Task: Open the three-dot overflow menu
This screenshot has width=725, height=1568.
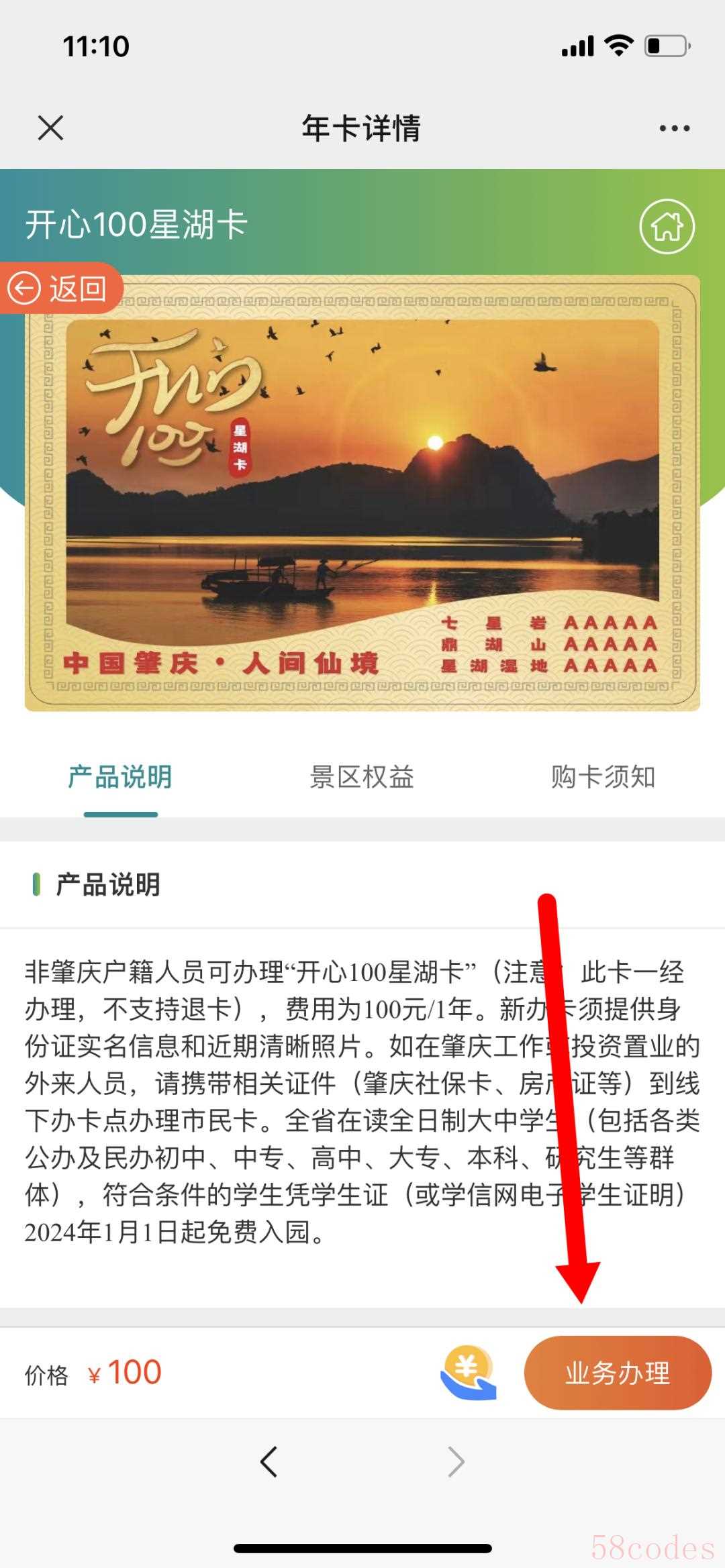Action: click(674, 128)
